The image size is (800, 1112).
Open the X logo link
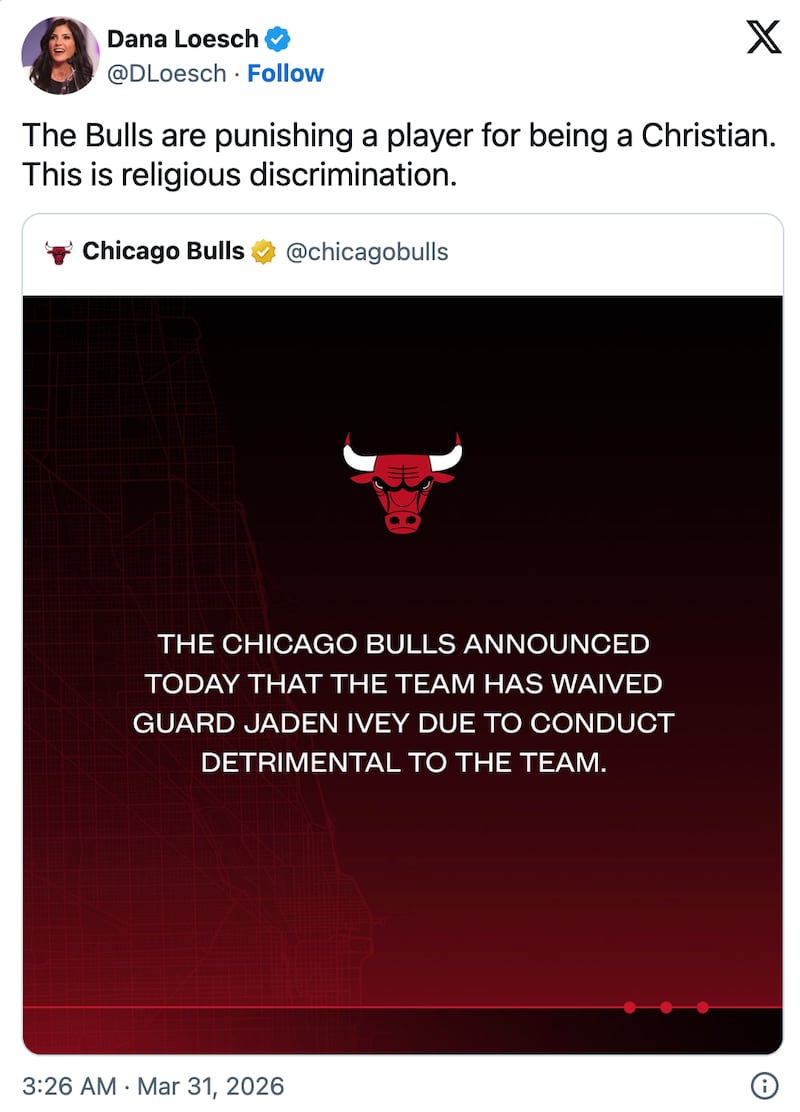764,39
